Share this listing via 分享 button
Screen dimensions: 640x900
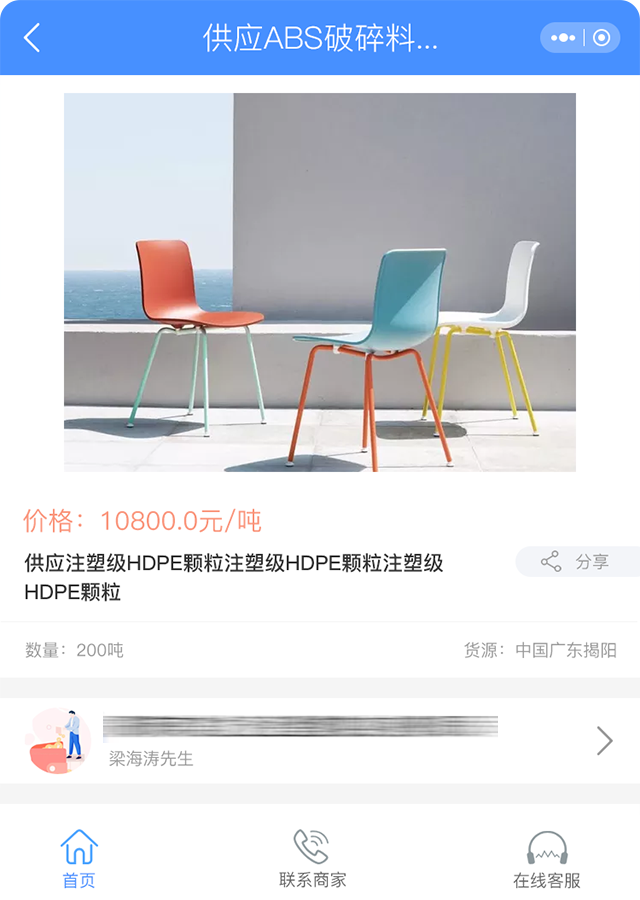click(x=577, y=562)
